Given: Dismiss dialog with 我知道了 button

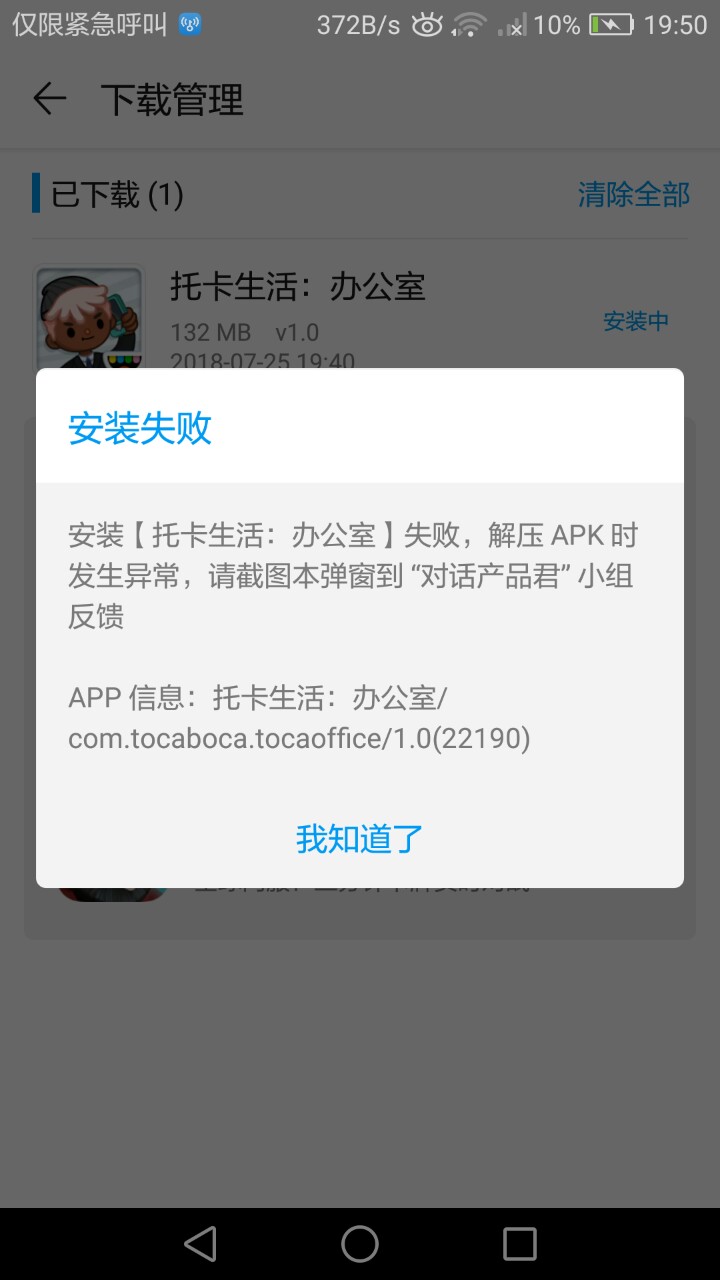Looking at the screenshot, I should tap(360, 838).
